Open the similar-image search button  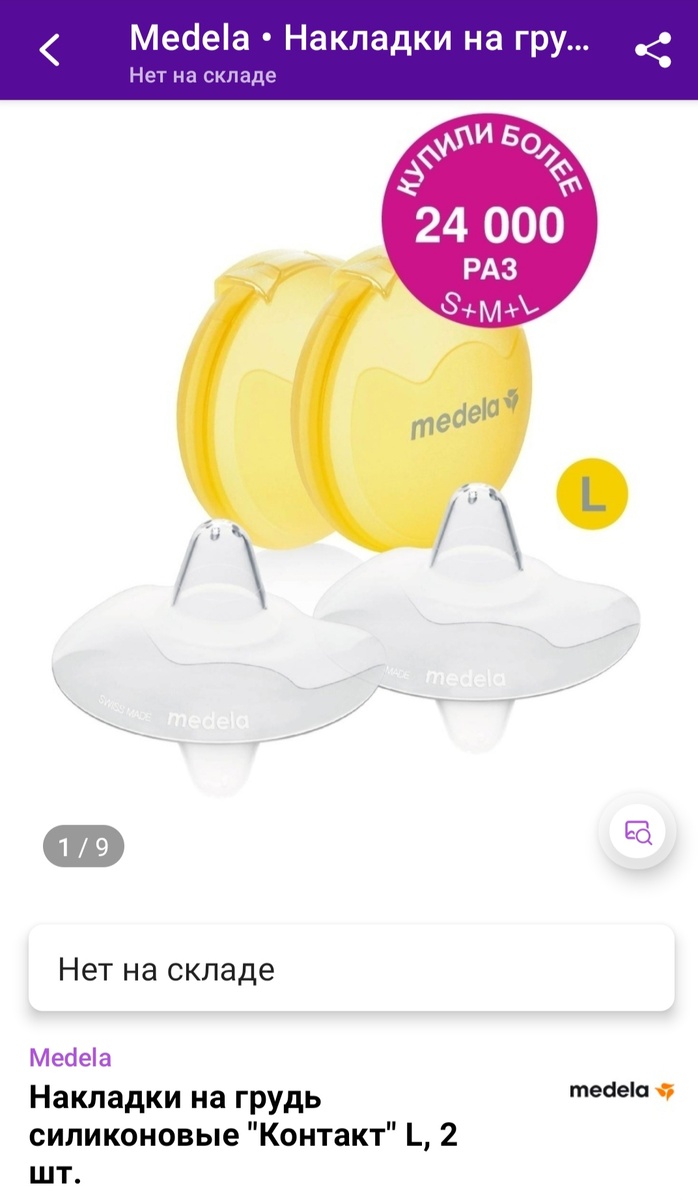(x=638, y=832)
